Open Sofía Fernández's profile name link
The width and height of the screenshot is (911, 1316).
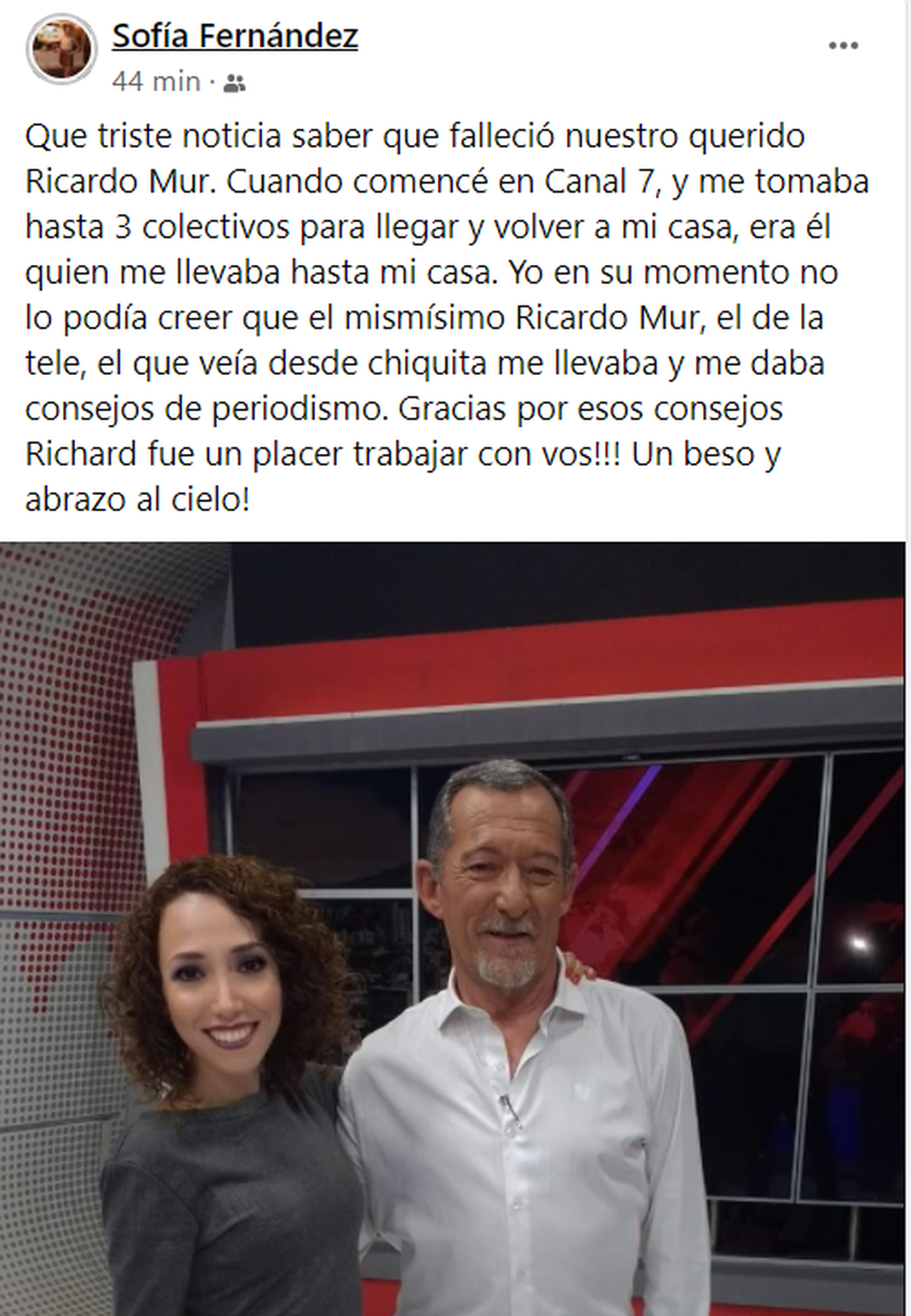coord(235,36)
